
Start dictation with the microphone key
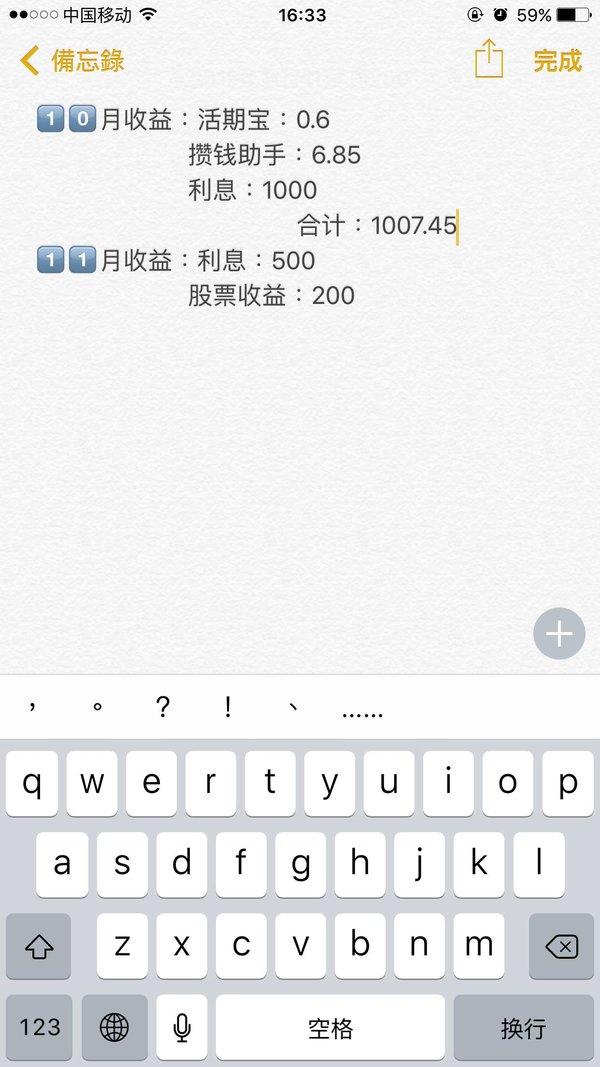pyautogui.click(x=182, y=1027)
